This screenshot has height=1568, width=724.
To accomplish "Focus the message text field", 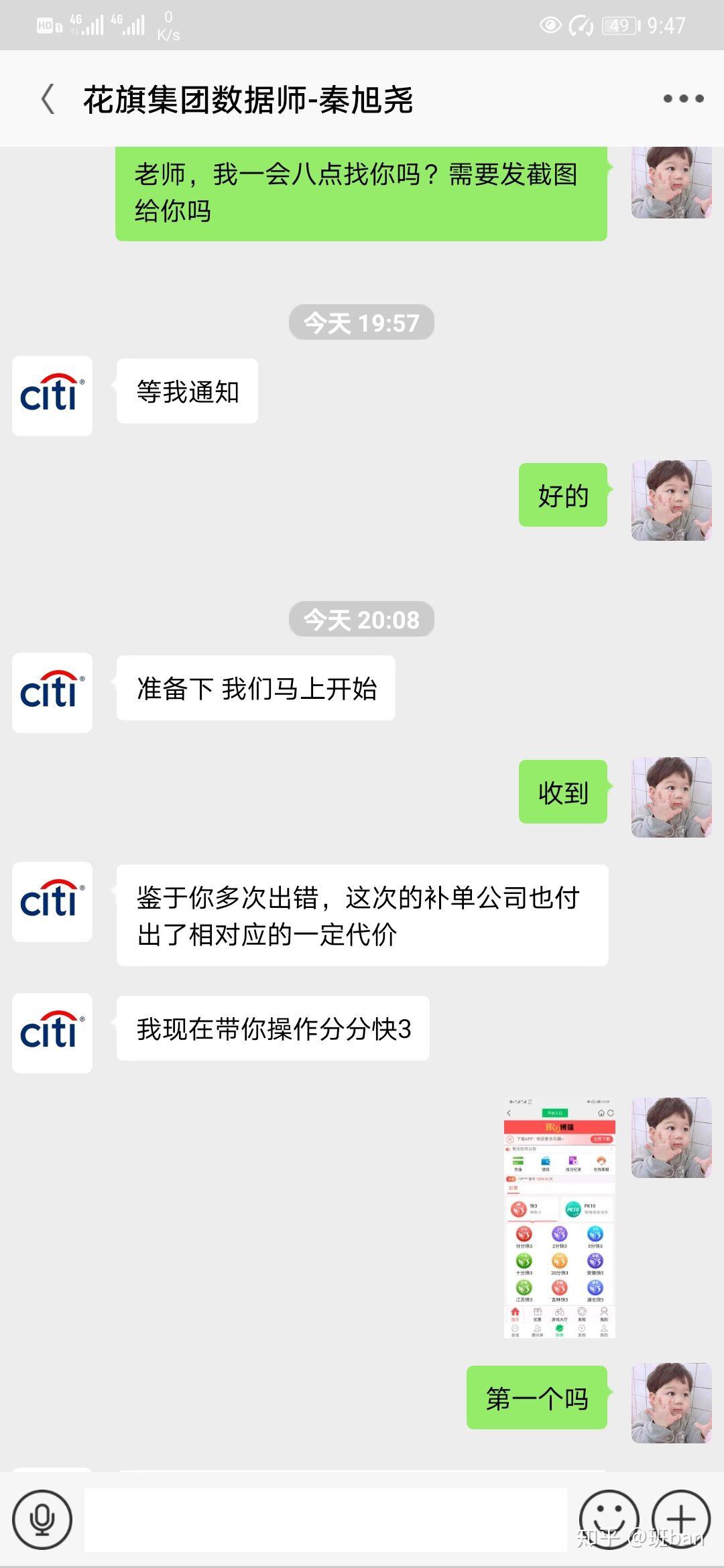I will 326,1519.
